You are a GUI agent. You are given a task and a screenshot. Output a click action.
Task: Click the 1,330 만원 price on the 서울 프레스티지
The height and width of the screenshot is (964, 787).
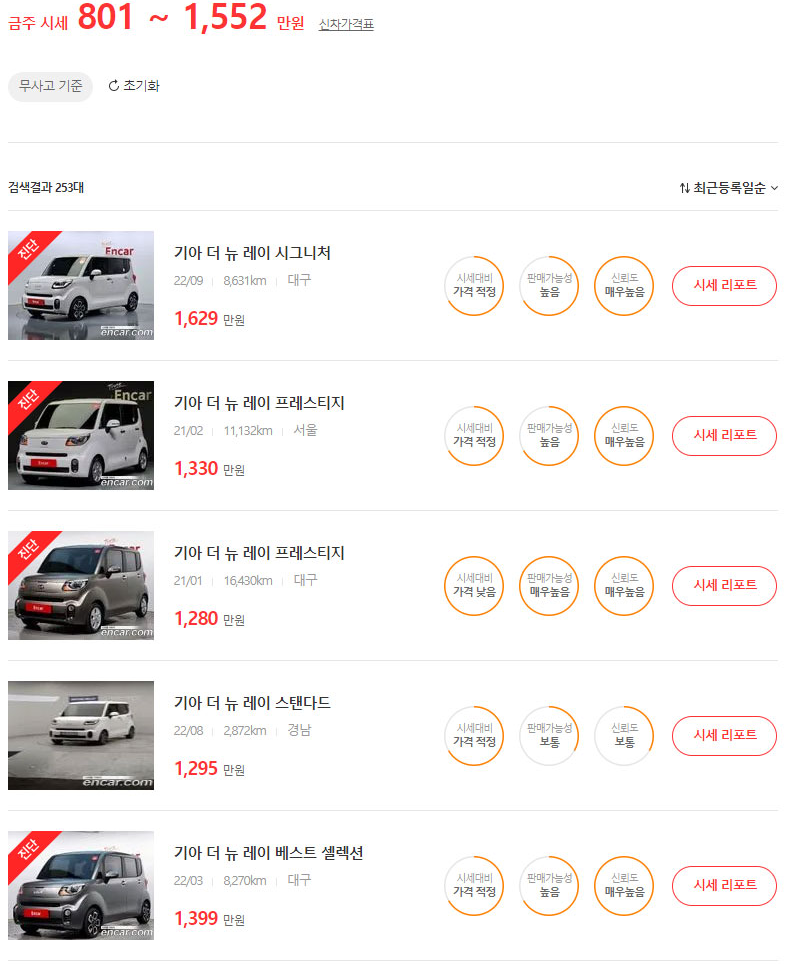coord(197,468)
